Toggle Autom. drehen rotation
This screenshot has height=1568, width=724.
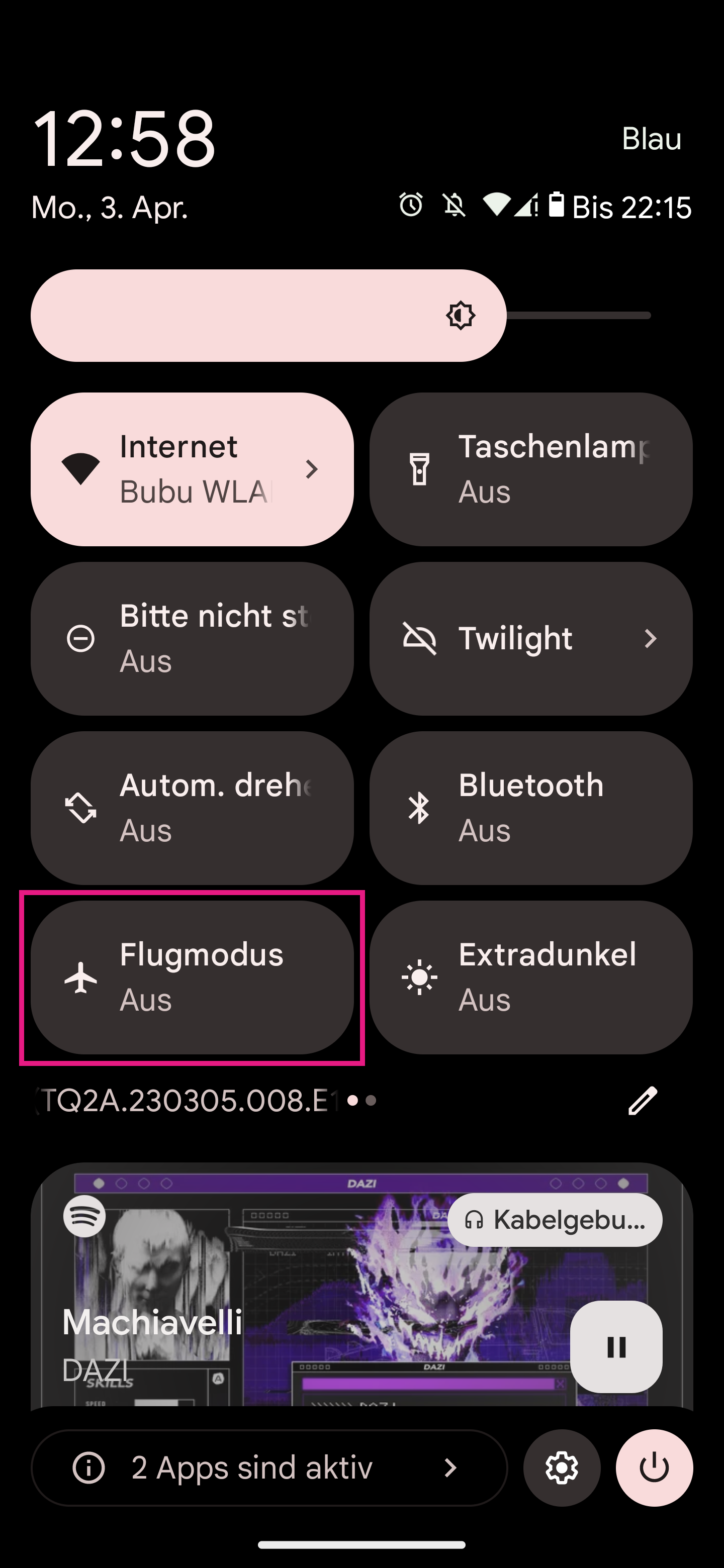[x=192, y=808]
